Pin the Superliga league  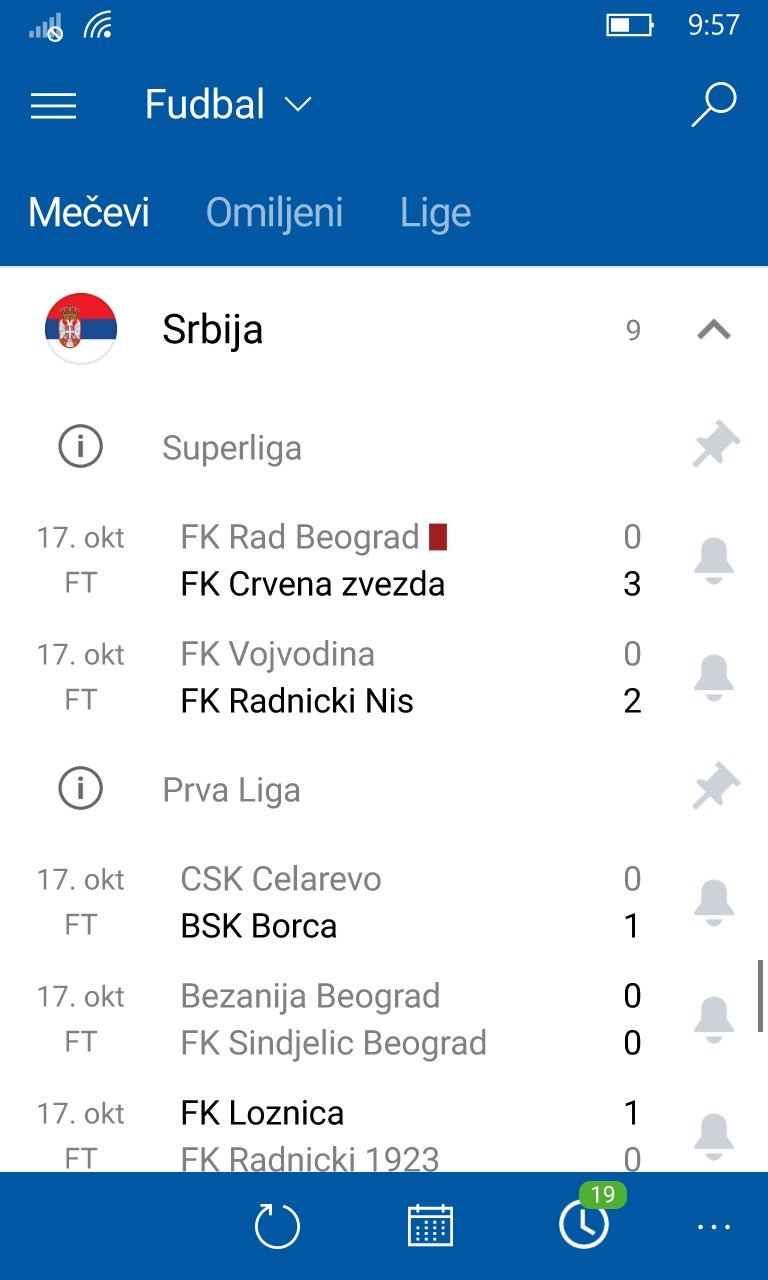coord(715,446)
